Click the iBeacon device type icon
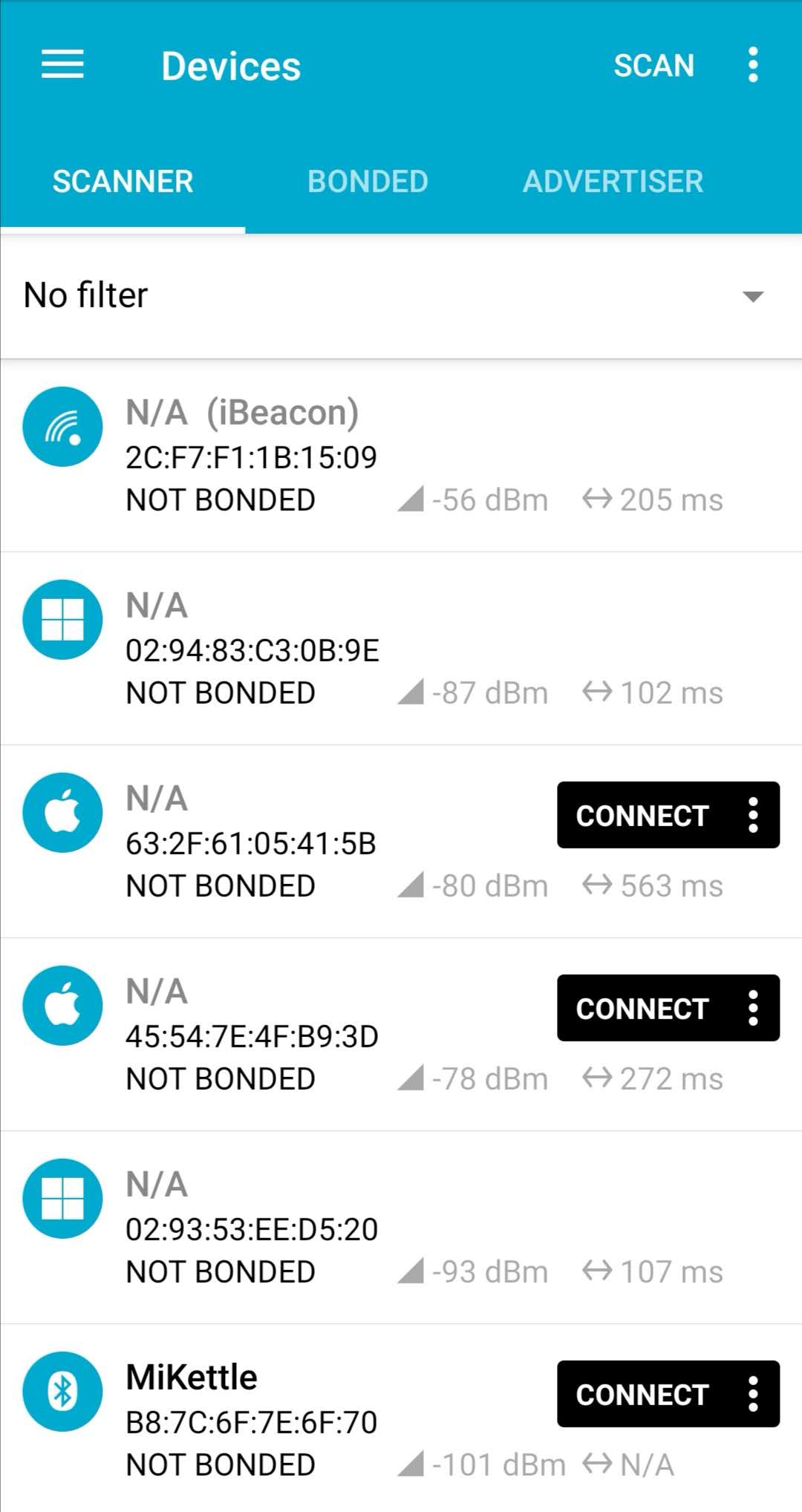The image size is (802, 1512). point(62,426)
